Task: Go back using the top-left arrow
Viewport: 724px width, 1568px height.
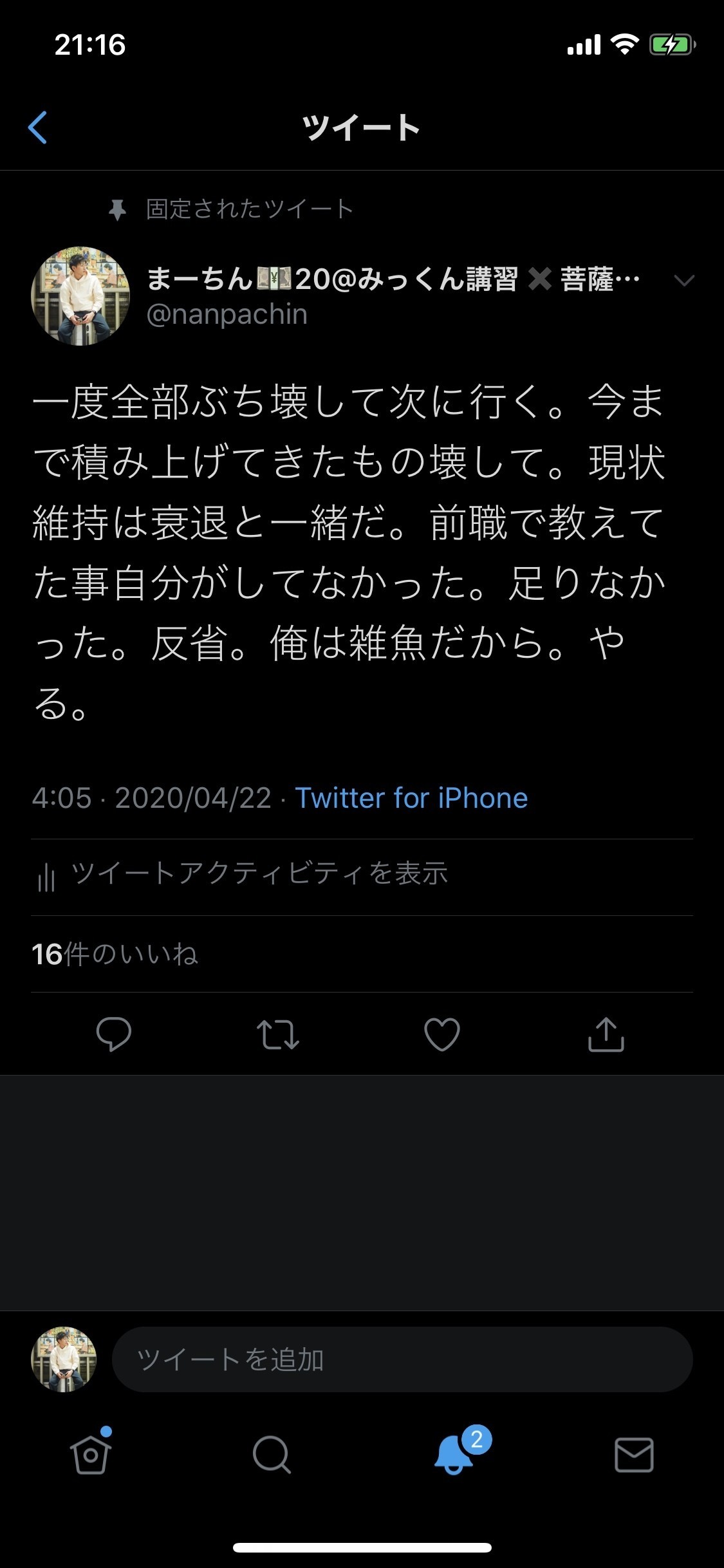Action: coord(39,127)
